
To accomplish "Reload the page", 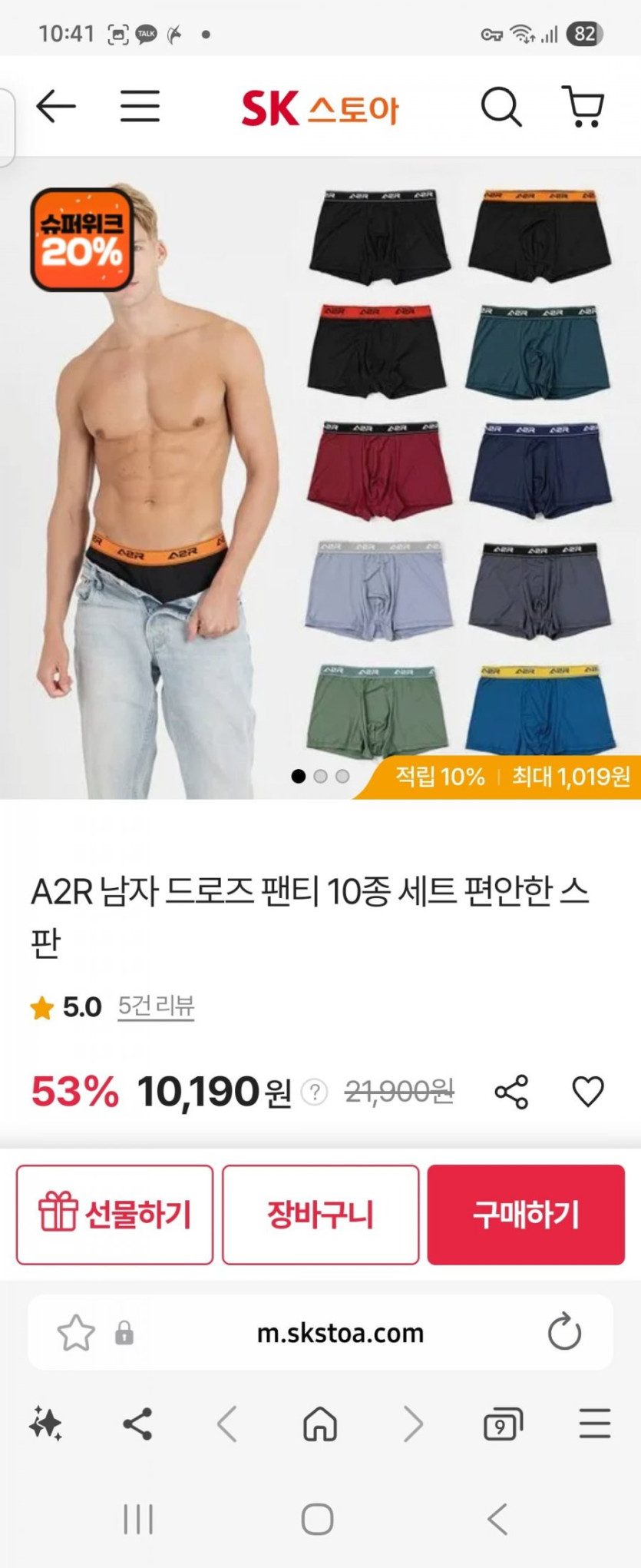I will [x=564, y=1332].
